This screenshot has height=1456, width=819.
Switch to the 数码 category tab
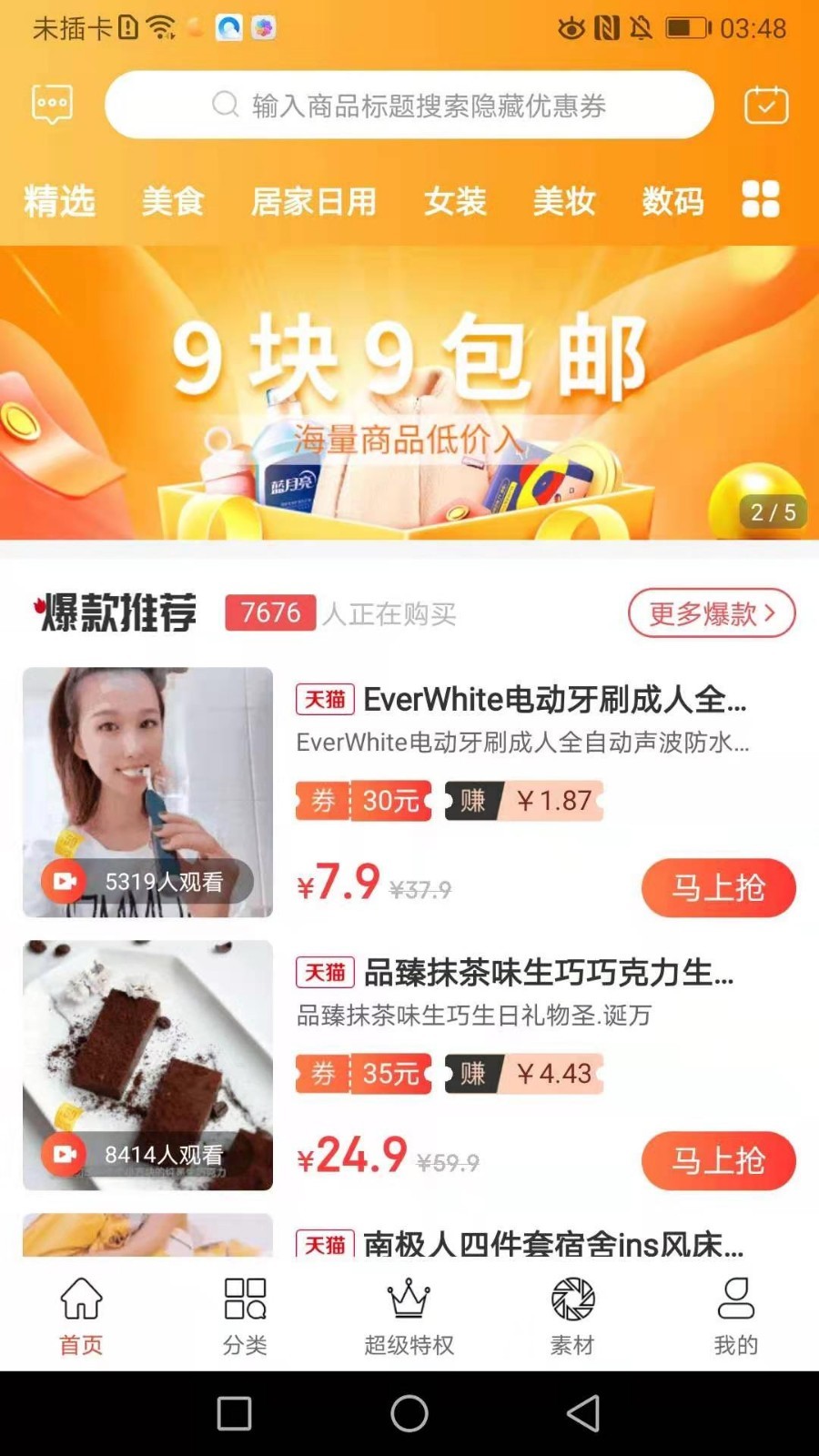coord(673,201)
